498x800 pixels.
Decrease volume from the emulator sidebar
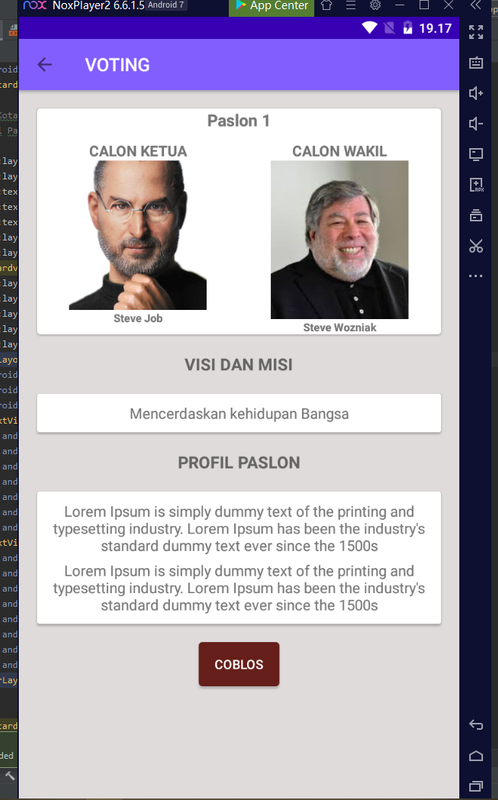click(x=476, y=123)
